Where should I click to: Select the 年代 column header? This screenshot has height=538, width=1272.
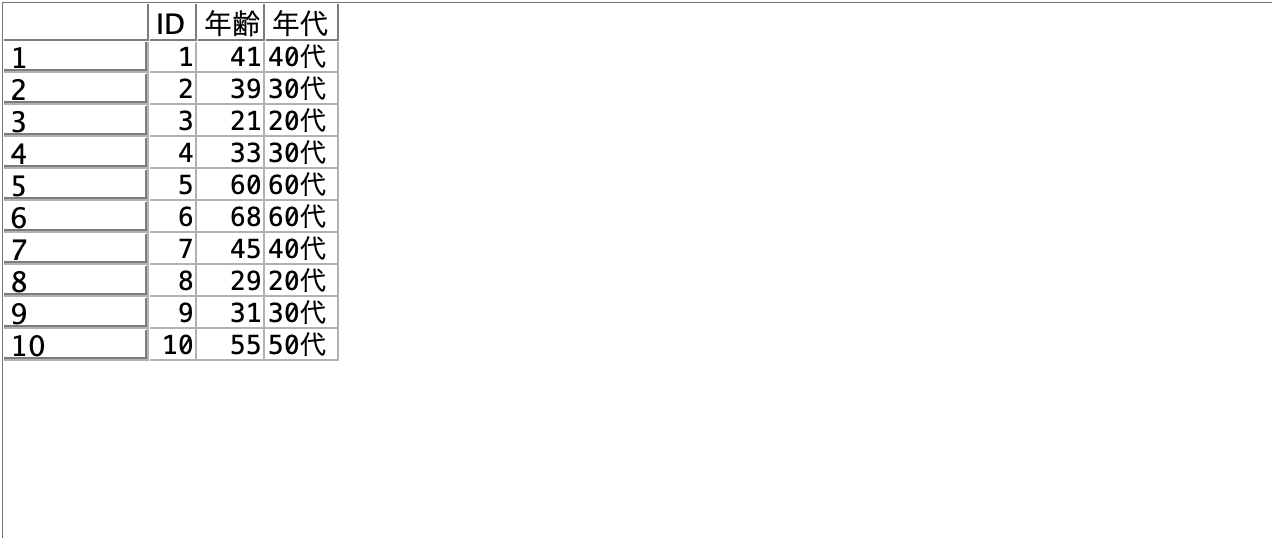tap(301, 23)
